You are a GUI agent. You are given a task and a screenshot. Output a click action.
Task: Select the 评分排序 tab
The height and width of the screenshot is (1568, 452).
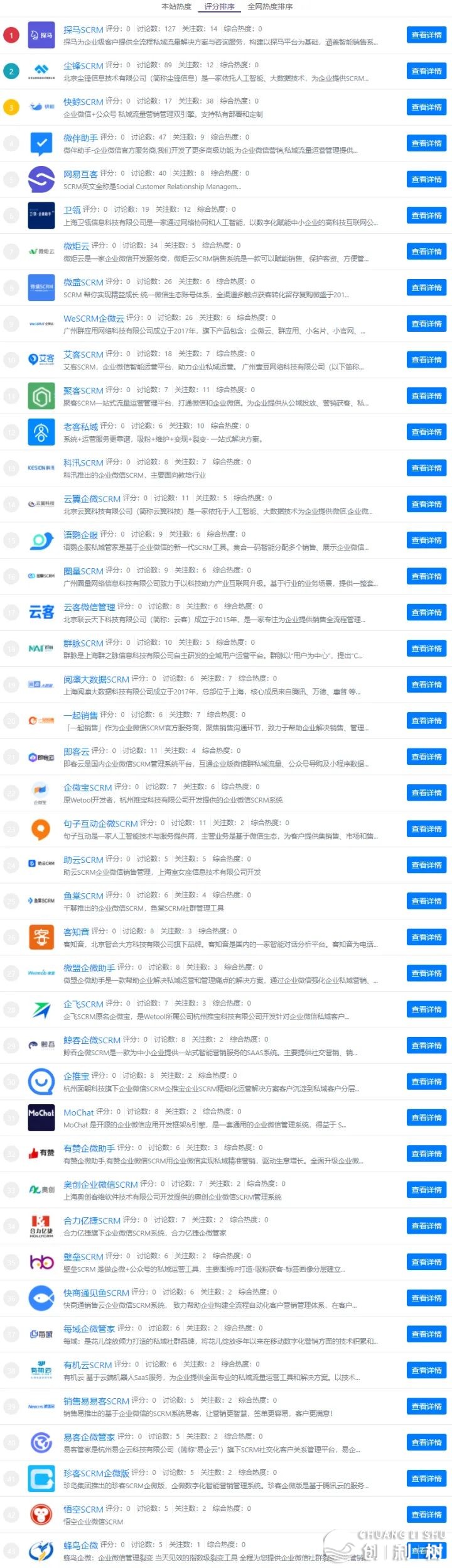click(219, 6)
